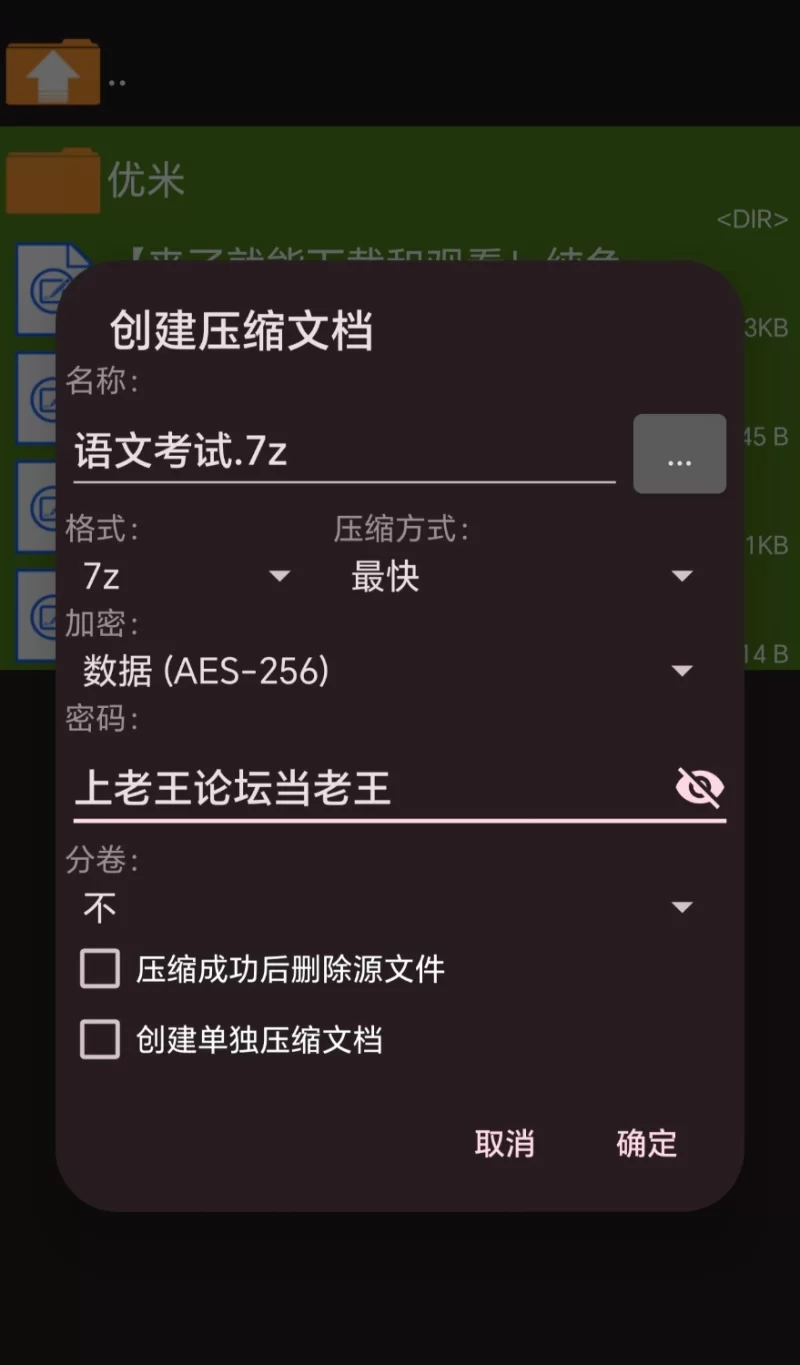Tap the archive name field 语文考试.7z

pyautogui.click(x=343, y=453)
